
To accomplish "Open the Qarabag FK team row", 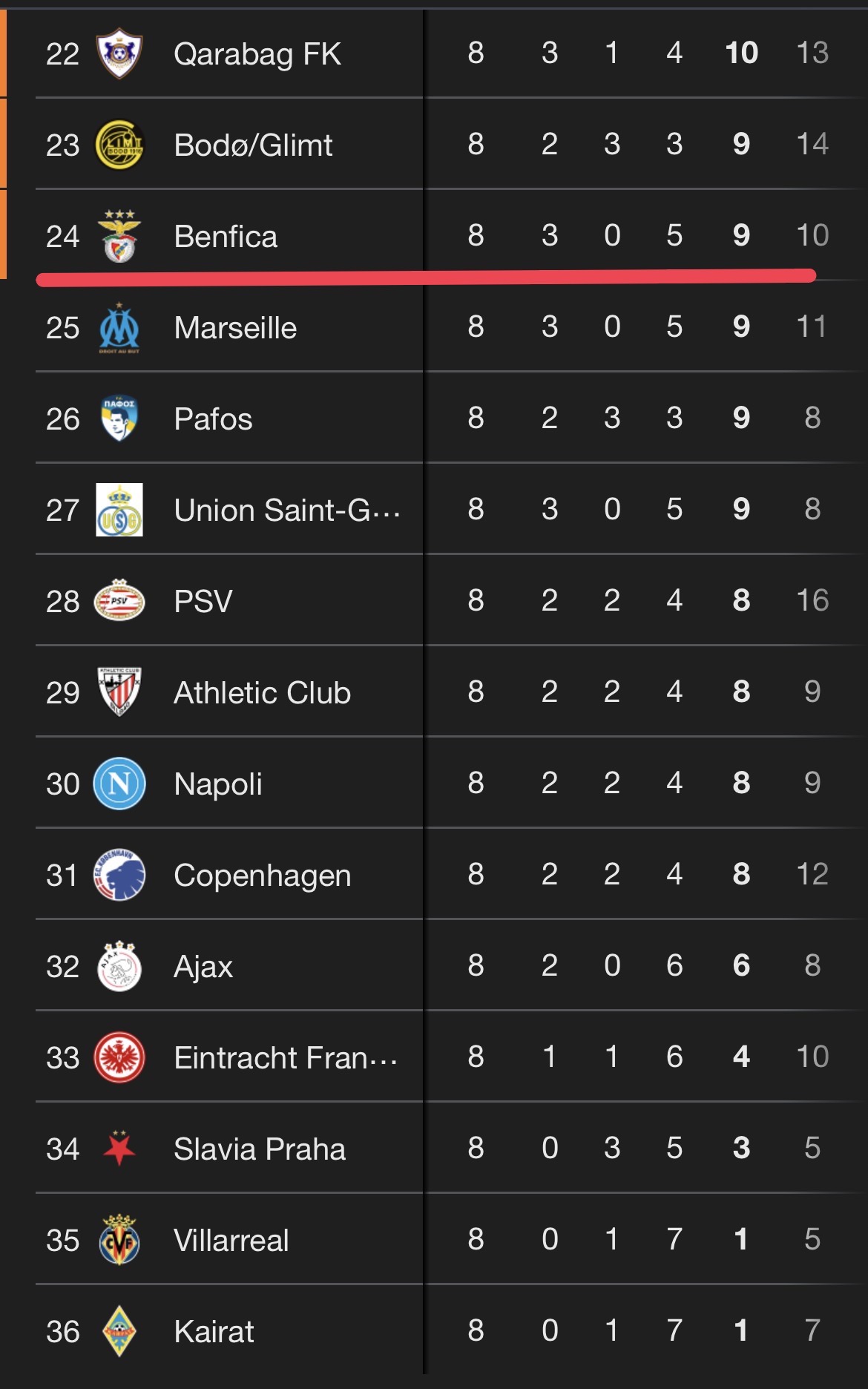I will pyautogui.click(x=257, y=53).
